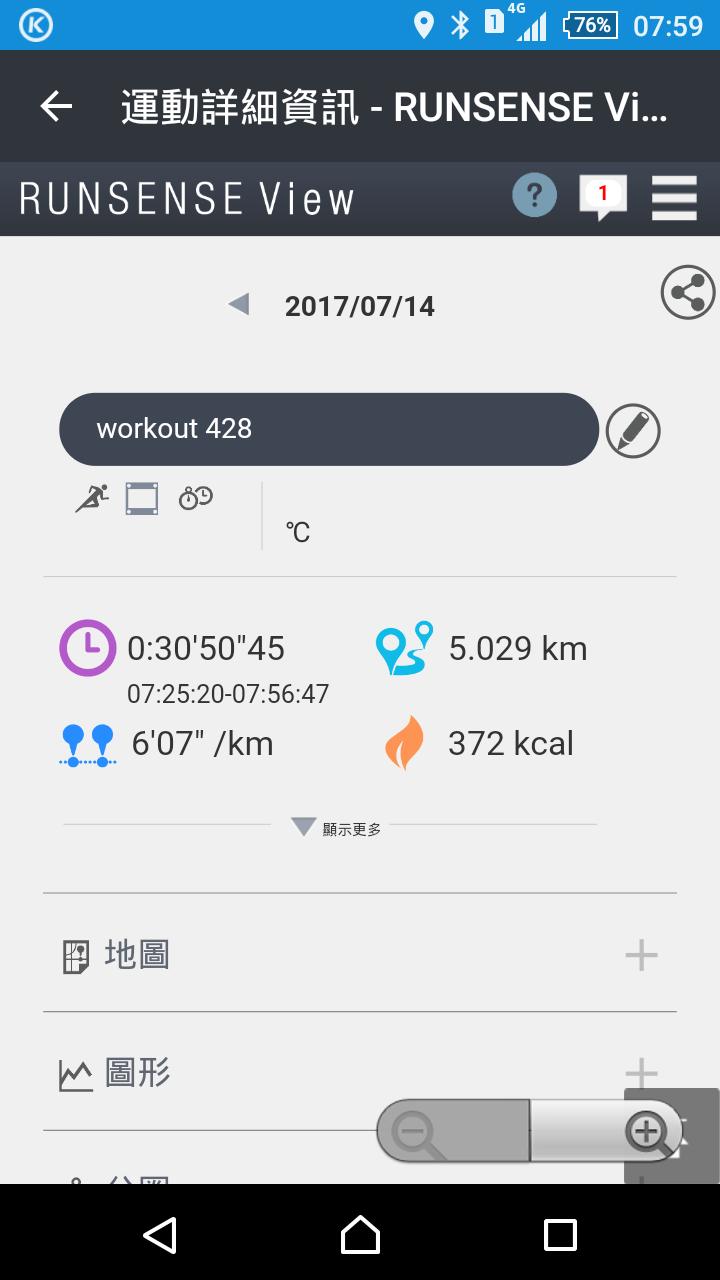Screen dimensions: 720x1280
Task: Open the help question mark
Action: [534, 195]
